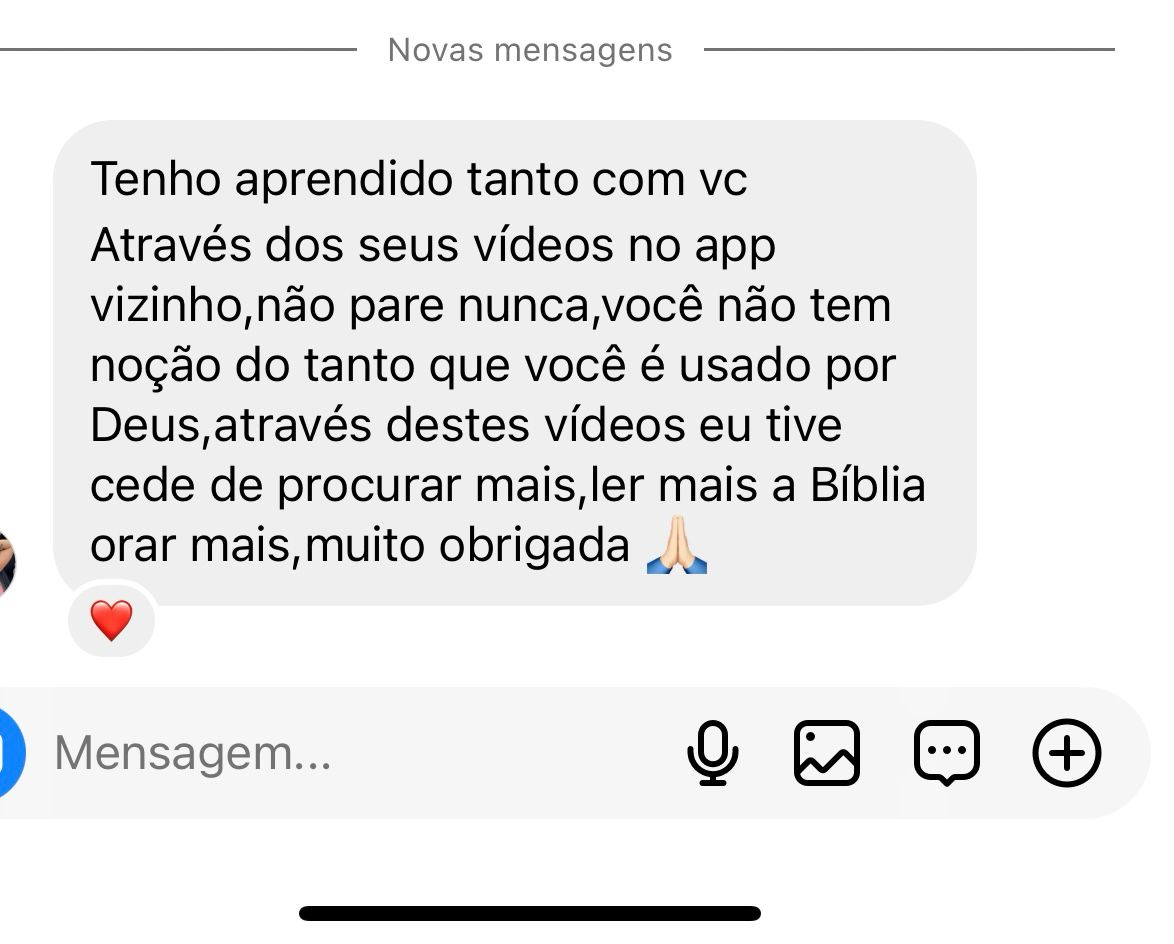This screenshot has height=944, width=1174.
Task: Open the sender's profile picture
Action: [x=6, y=565]
